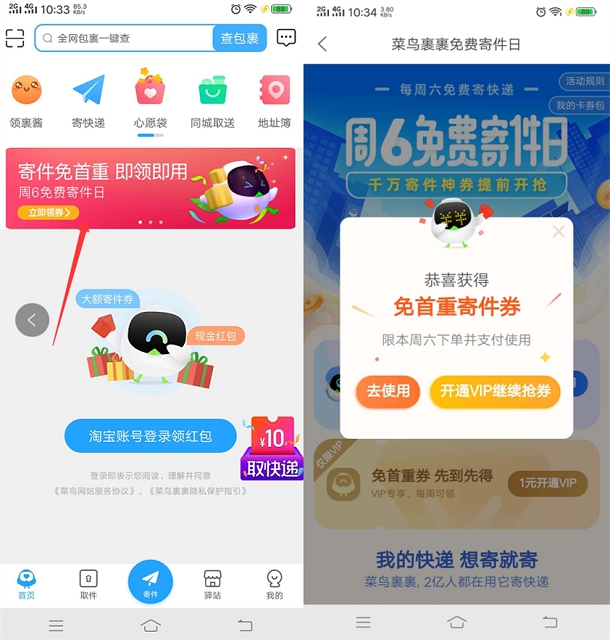Open 地址簿 shortcut
This screenshot has height=640, width=610.
coord(274,101)
